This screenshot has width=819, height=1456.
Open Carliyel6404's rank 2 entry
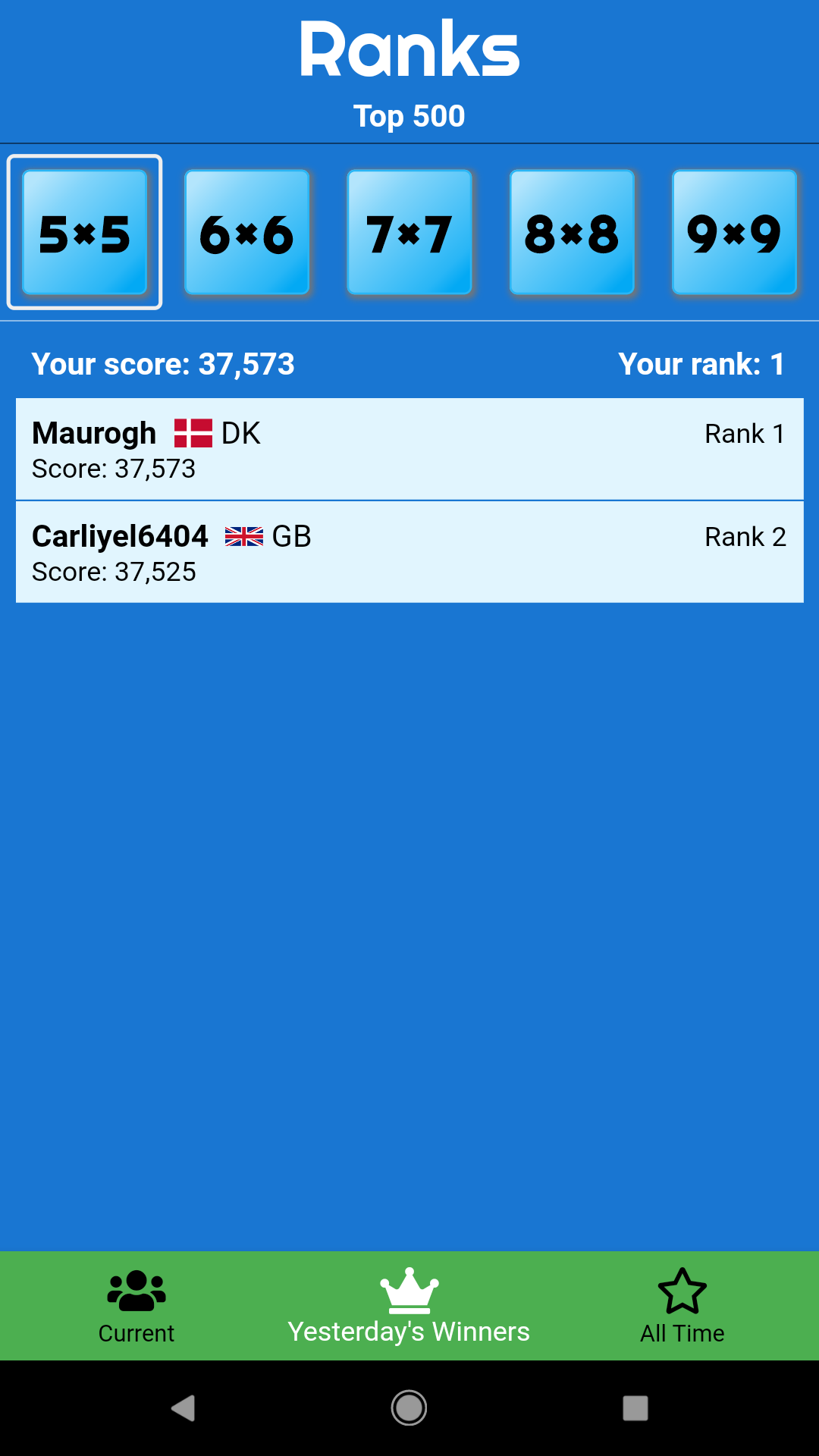click(409, 552)
